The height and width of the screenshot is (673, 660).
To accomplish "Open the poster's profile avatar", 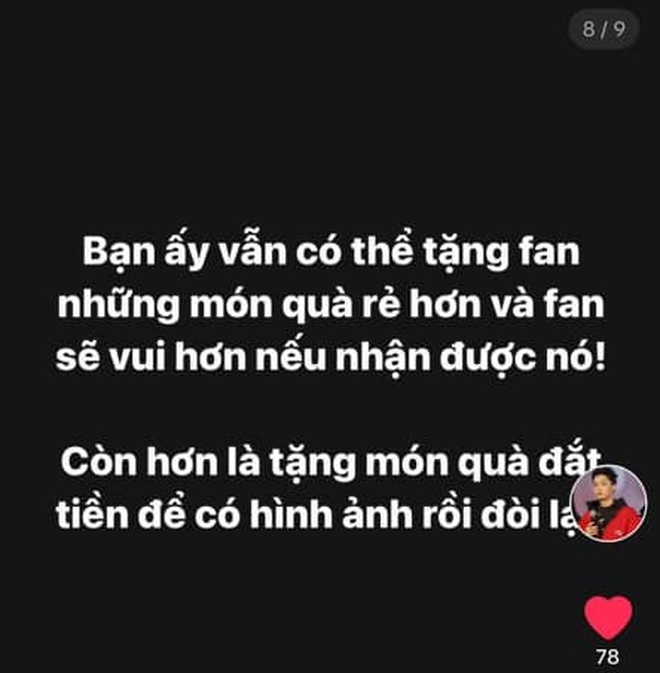I will pos(608,504).
